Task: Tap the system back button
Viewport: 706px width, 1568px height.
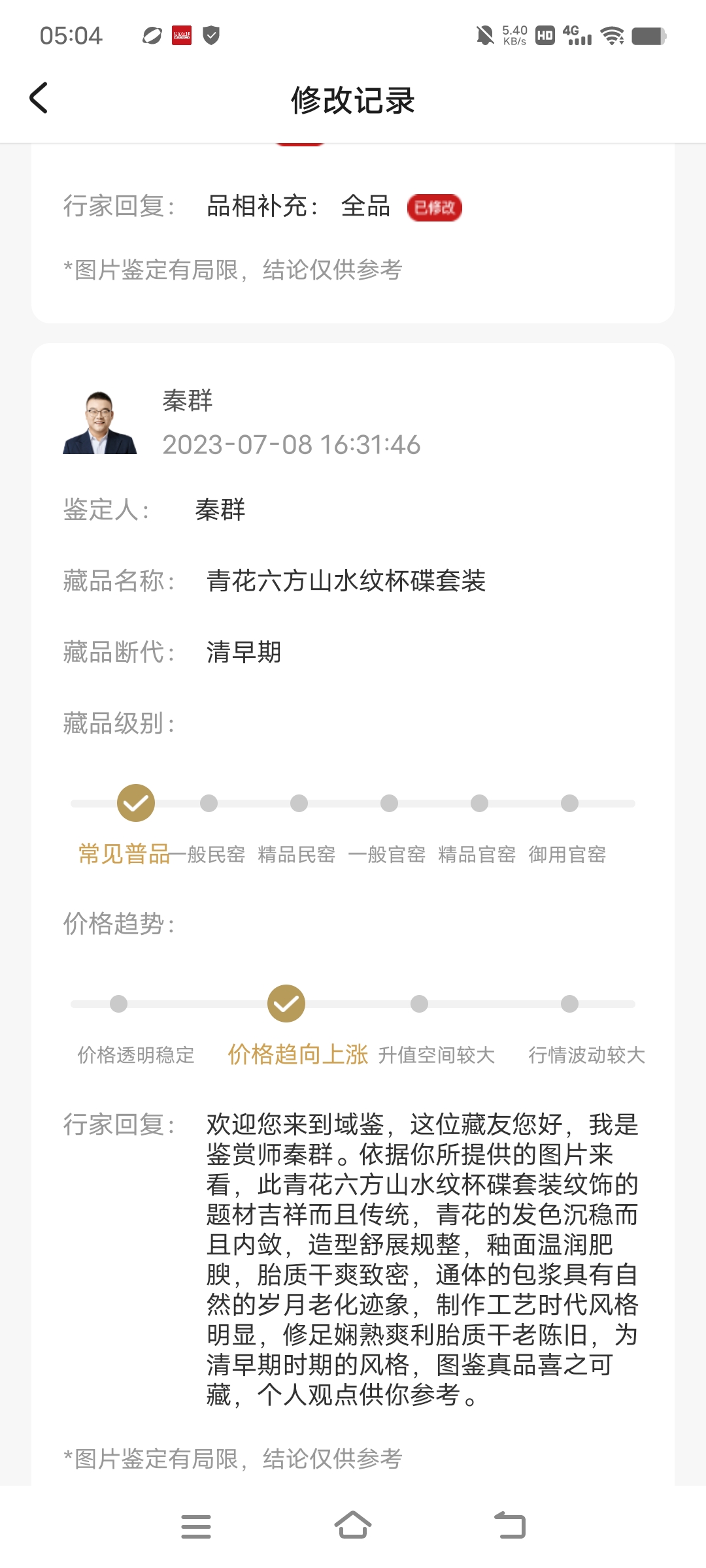Action: pos(510,1526)
